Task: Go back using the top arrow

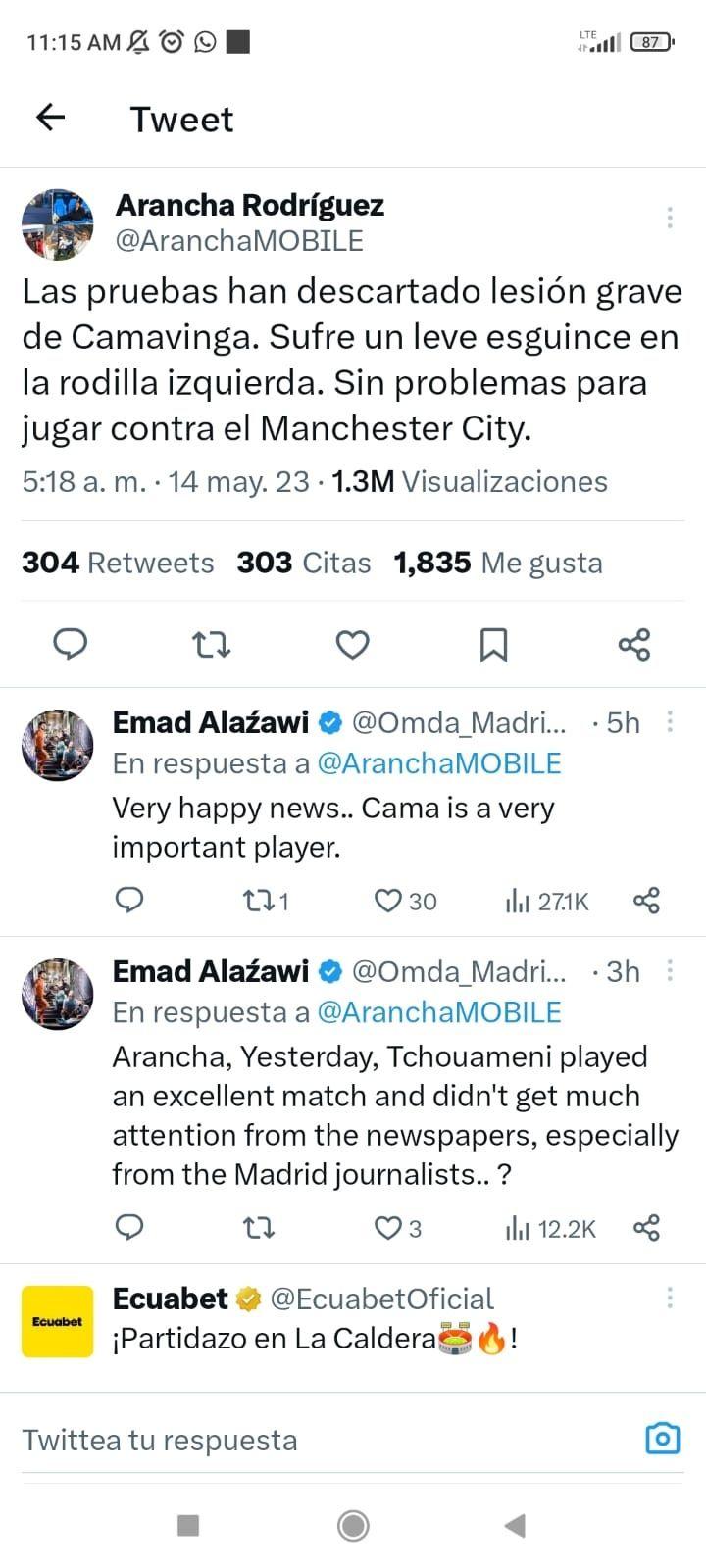Action: coord(50,118)
